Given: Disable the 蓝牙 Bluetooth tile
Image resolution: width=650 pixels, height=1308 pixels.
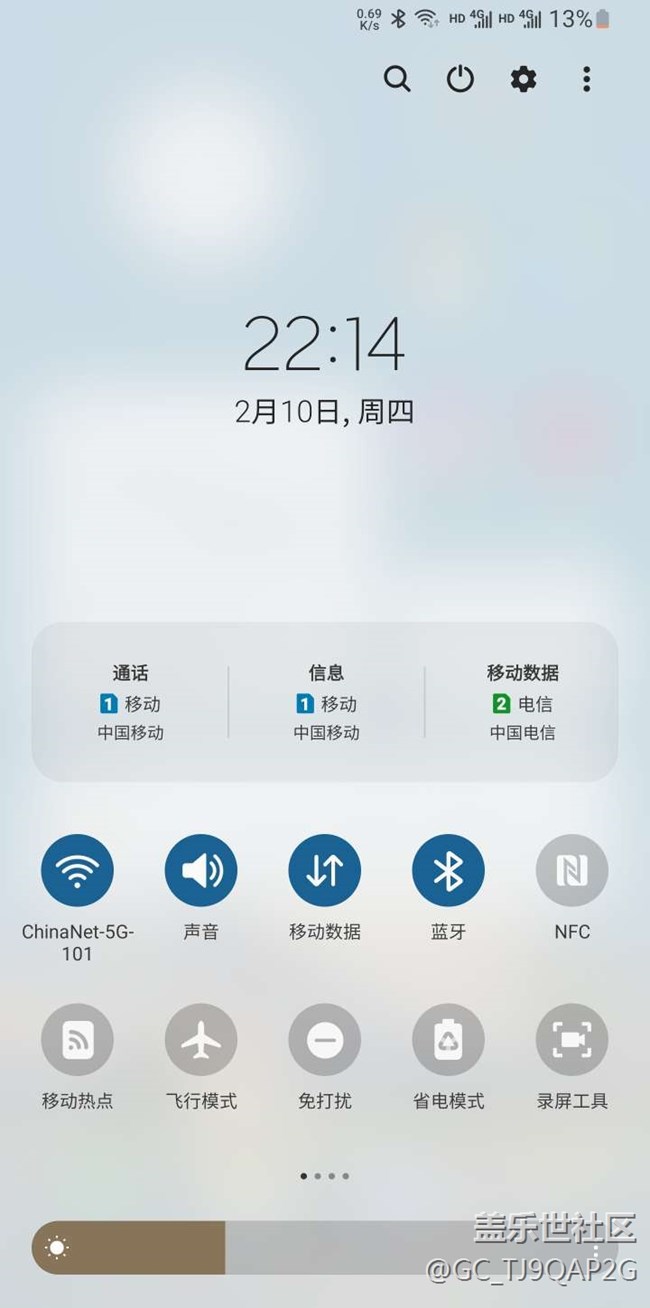Looking at the screenshot, I should click(x=448, y=871).
